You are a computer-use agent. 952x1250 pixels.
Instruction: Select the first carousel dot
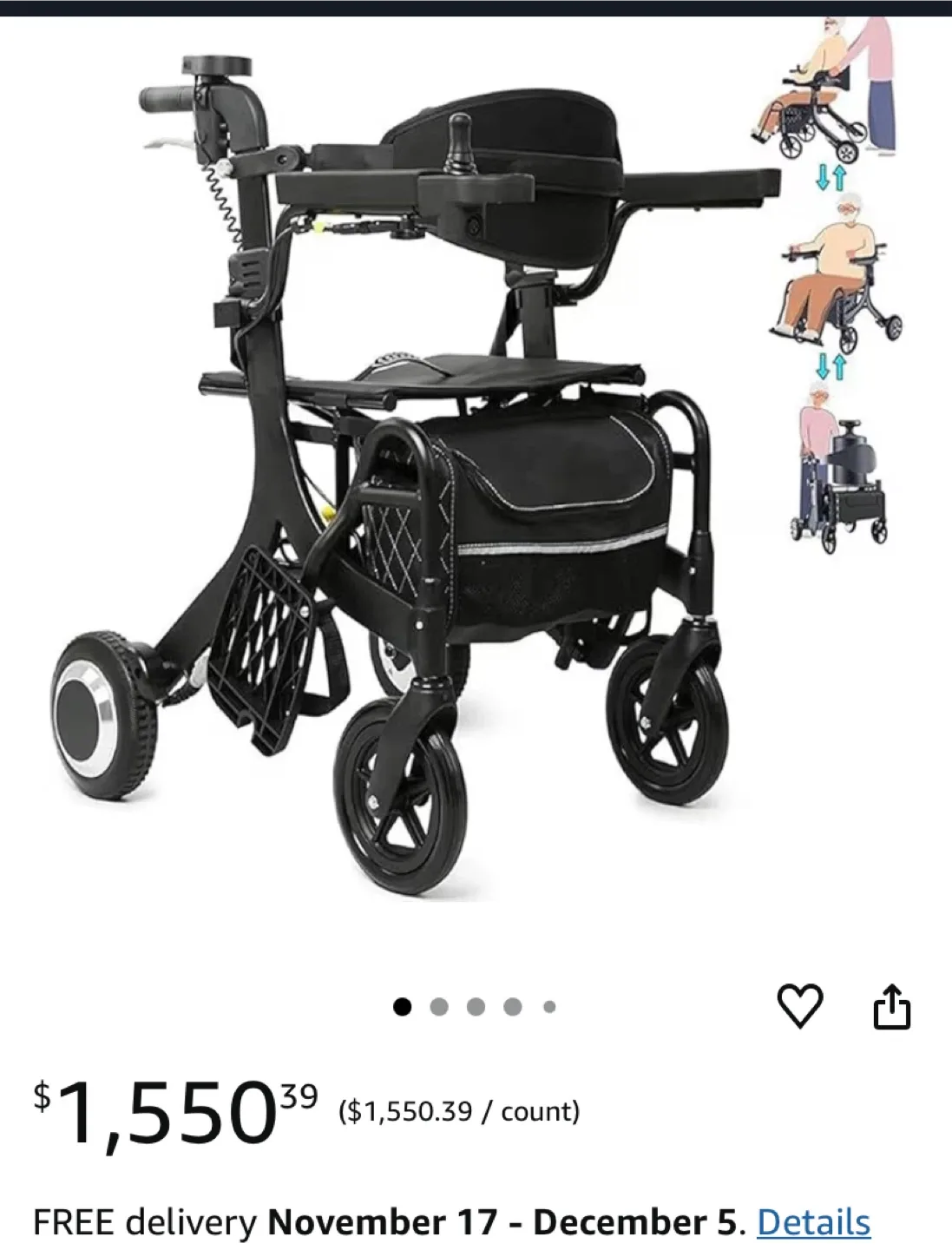coord(404,1004)
